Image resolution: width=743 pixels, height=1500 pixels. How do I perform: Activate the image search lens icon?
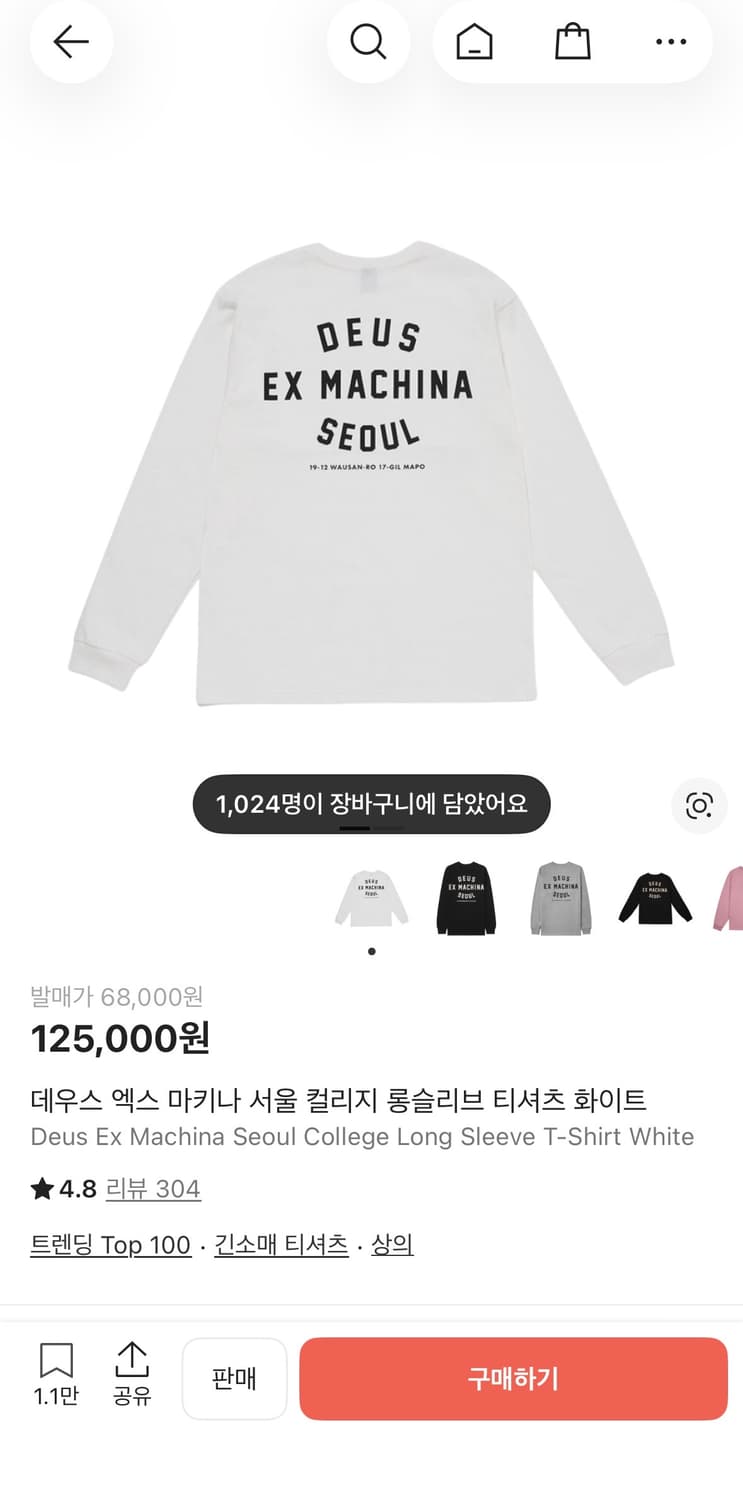[699, 806]
